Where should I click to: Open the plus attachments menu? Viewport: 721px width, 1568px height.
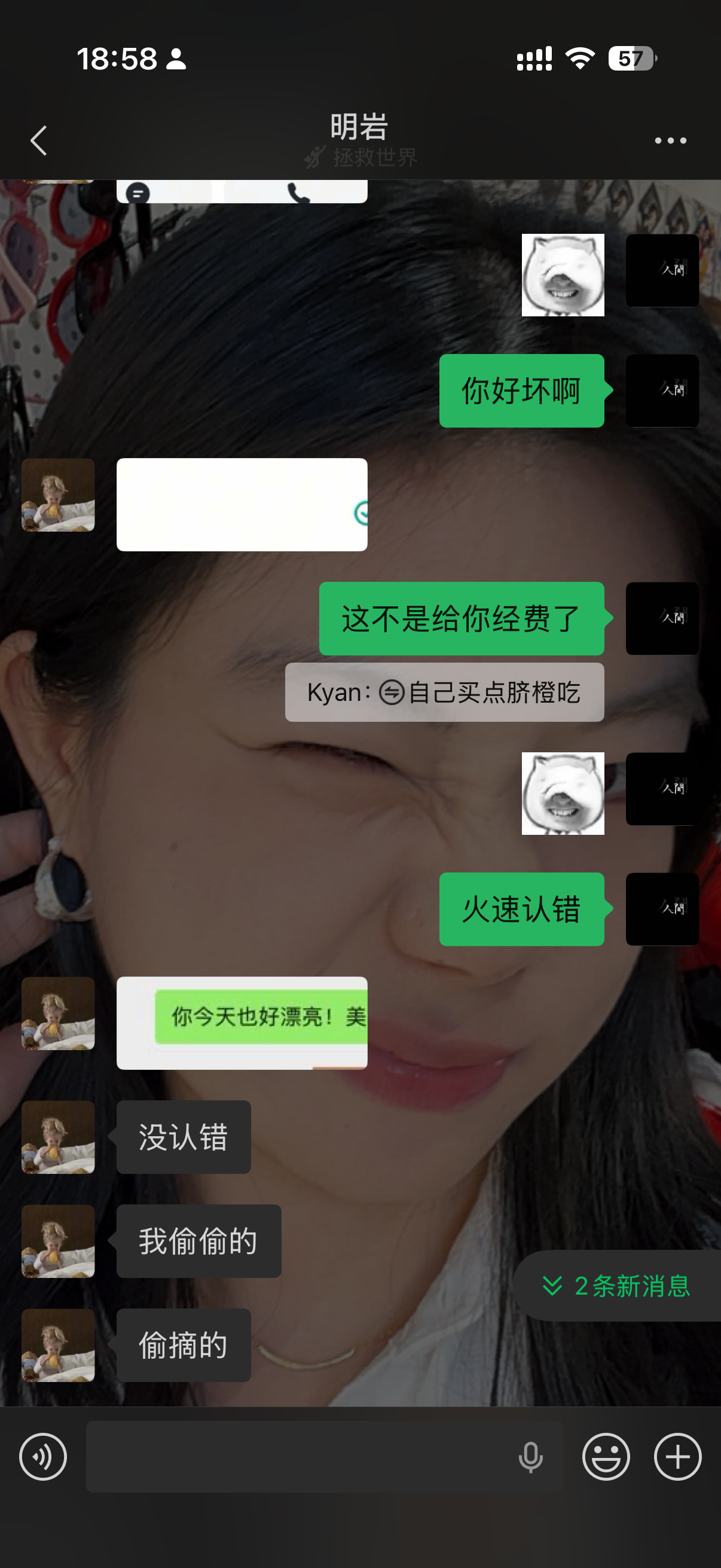coord(677,1456)
